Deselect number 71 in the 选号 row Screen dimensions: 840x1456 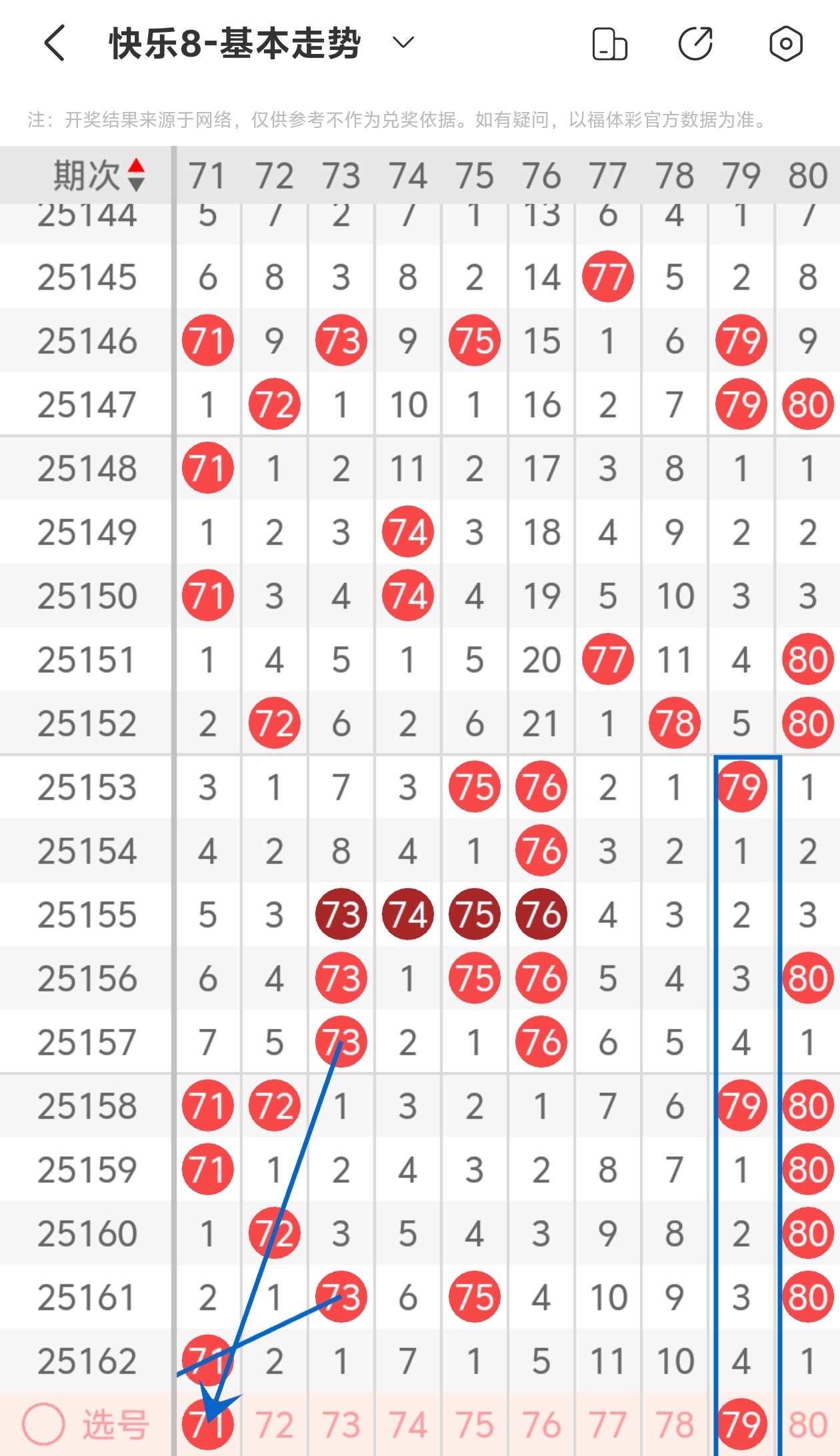point(207,1424)
